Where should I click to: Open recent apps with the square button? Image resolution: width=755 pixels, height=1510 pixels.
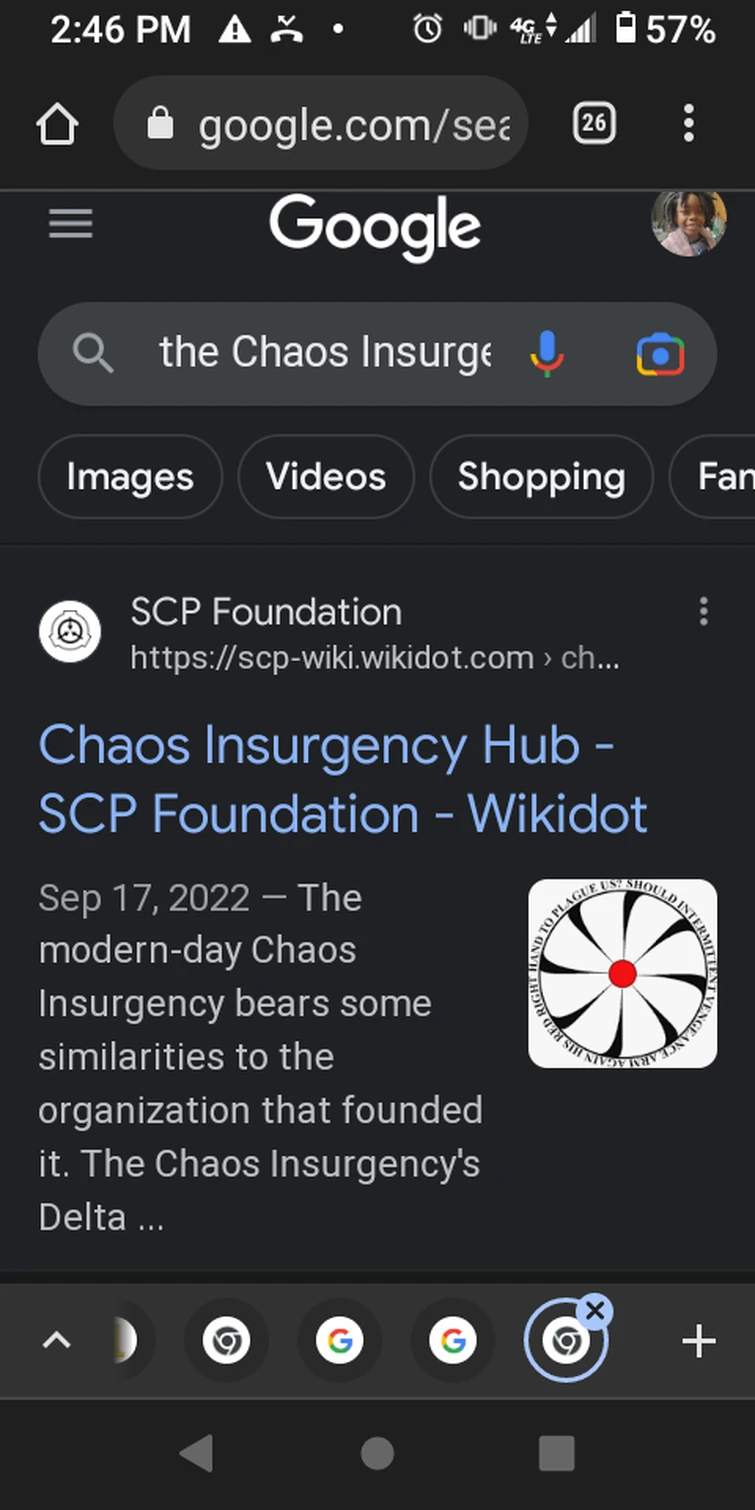click(x=557, y=1453)
